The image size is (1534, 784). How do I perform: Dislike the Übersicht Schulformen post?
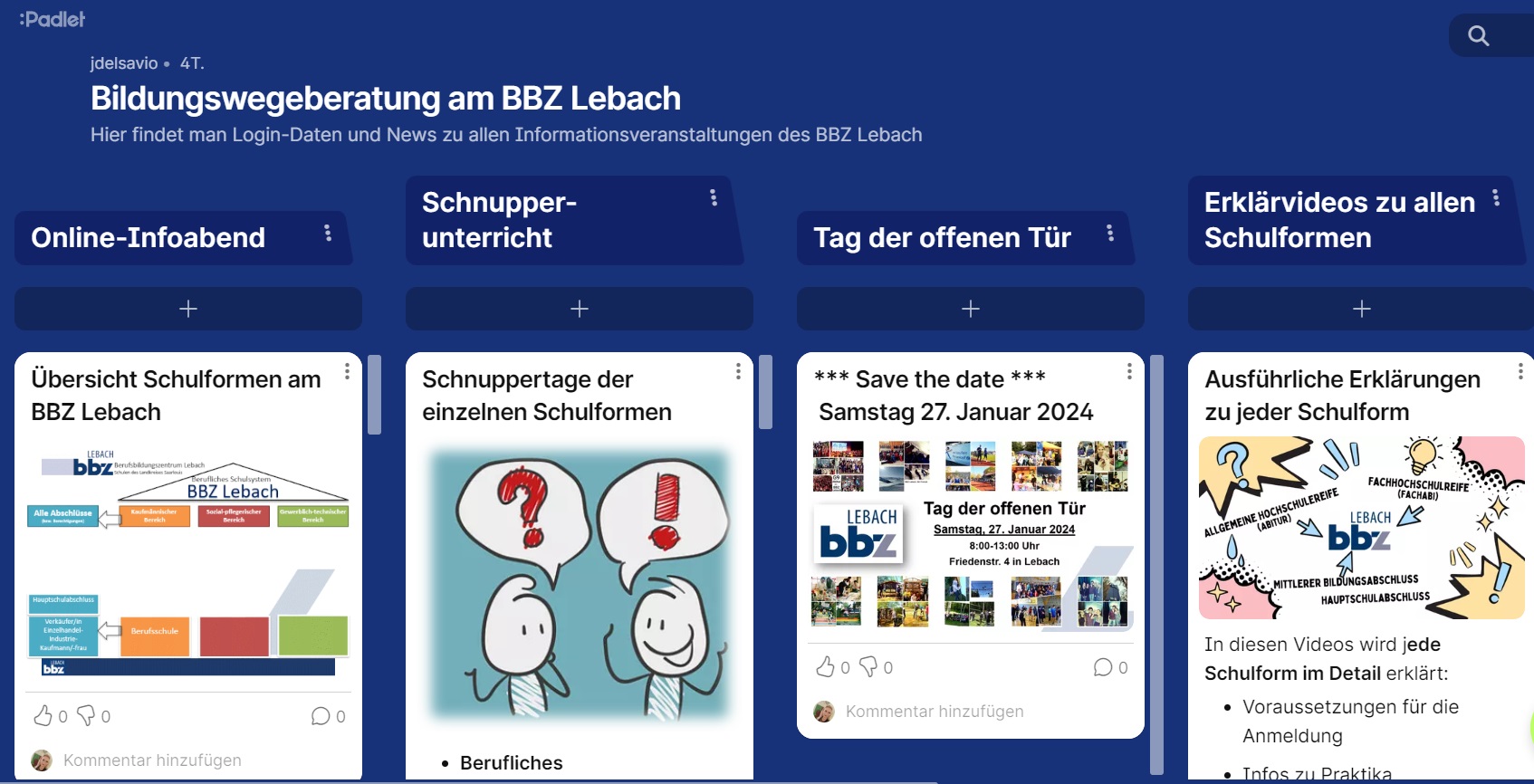pos(87,716)
